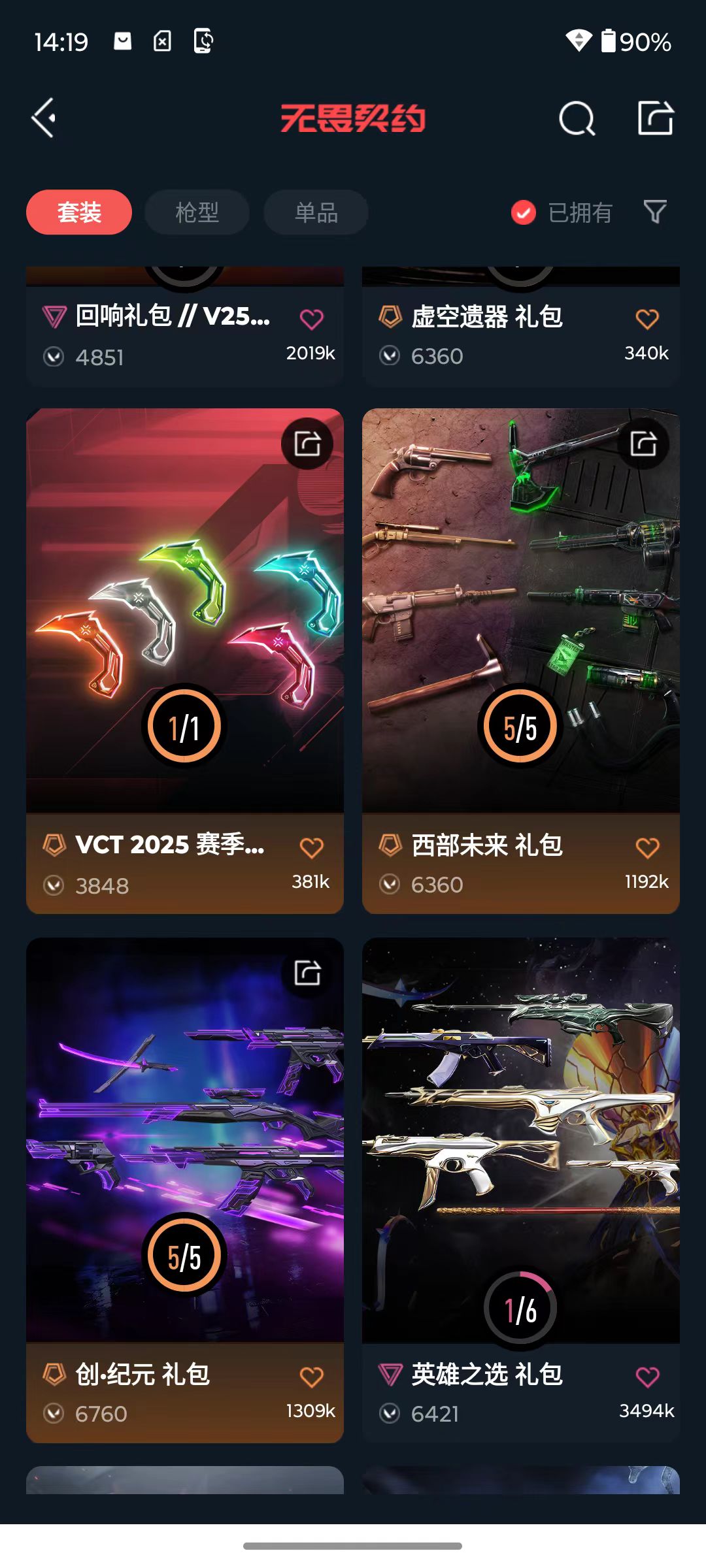Open the 英雄之选 礼包 card
The width and height of the screenshot is (706, 1568).
click(521, 1190)
